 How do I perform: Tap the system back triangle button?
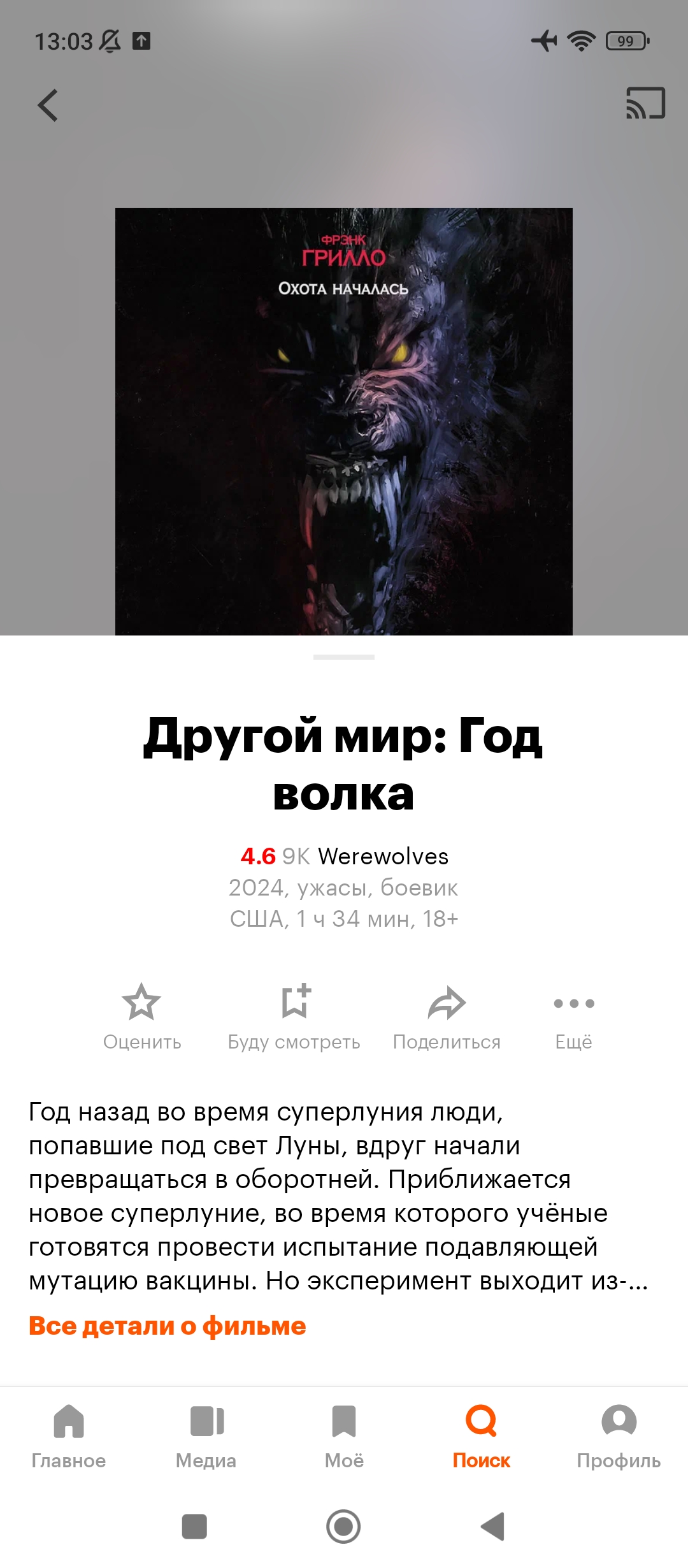point(493,1527)
